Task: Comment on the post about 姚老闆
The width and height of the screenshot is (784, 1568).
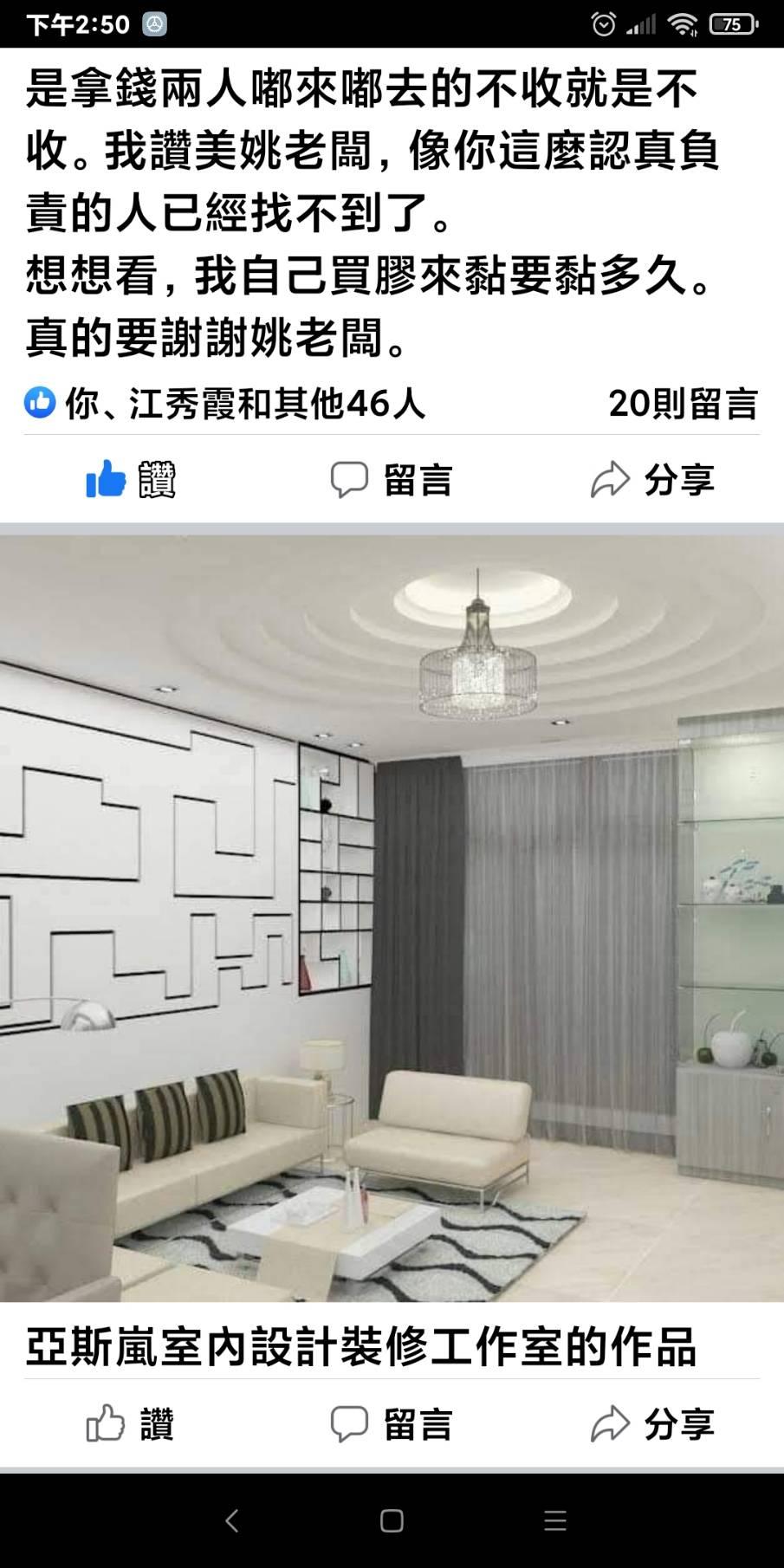Action: click(x=392, y=479)
